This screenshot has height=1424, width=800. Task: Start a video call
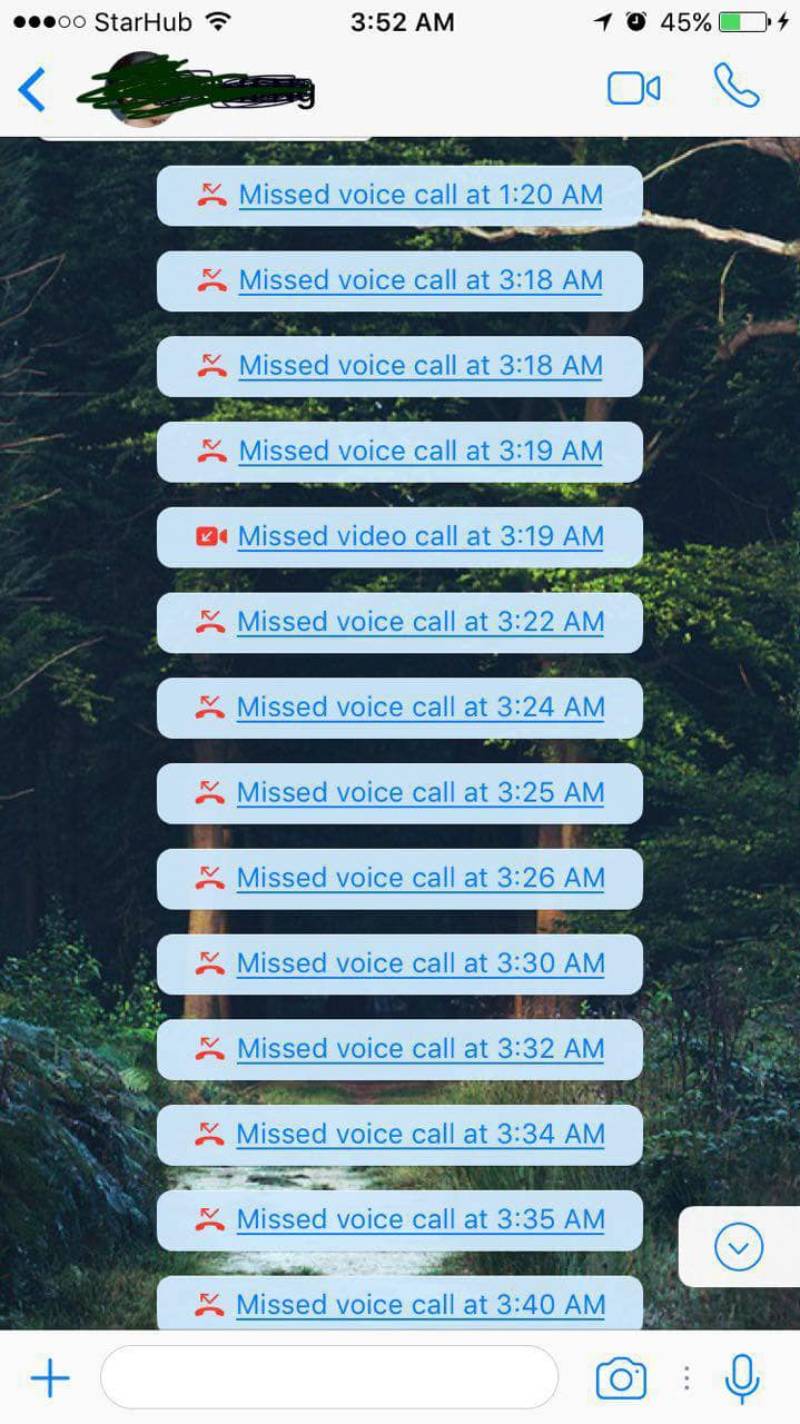click(634, 89)
